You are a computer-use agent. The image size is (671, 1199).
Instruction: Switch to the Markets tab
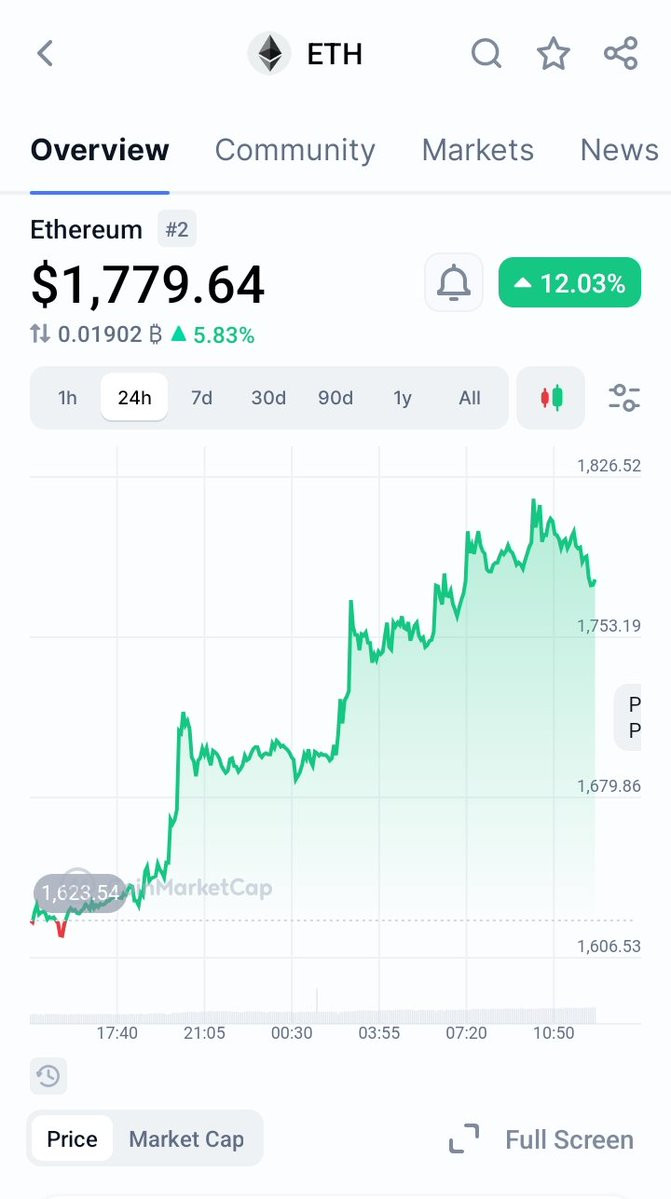click(x=477, y=150)
